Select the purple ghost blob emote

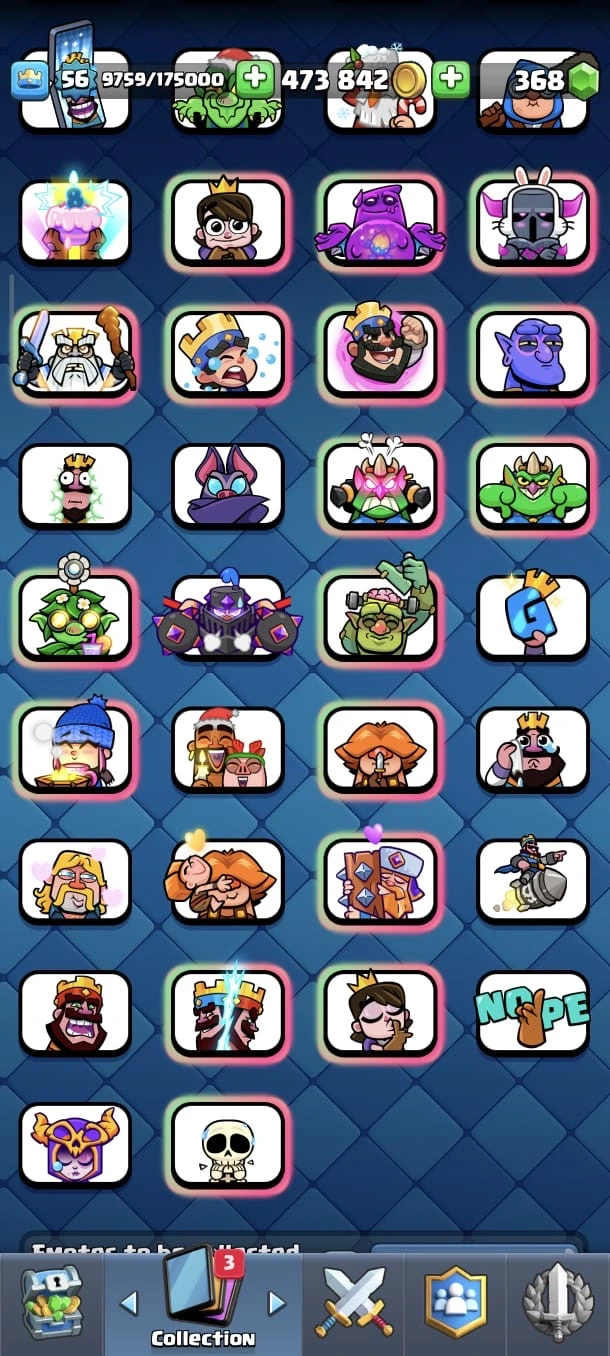pyautogui.click(x=380, y=221)
